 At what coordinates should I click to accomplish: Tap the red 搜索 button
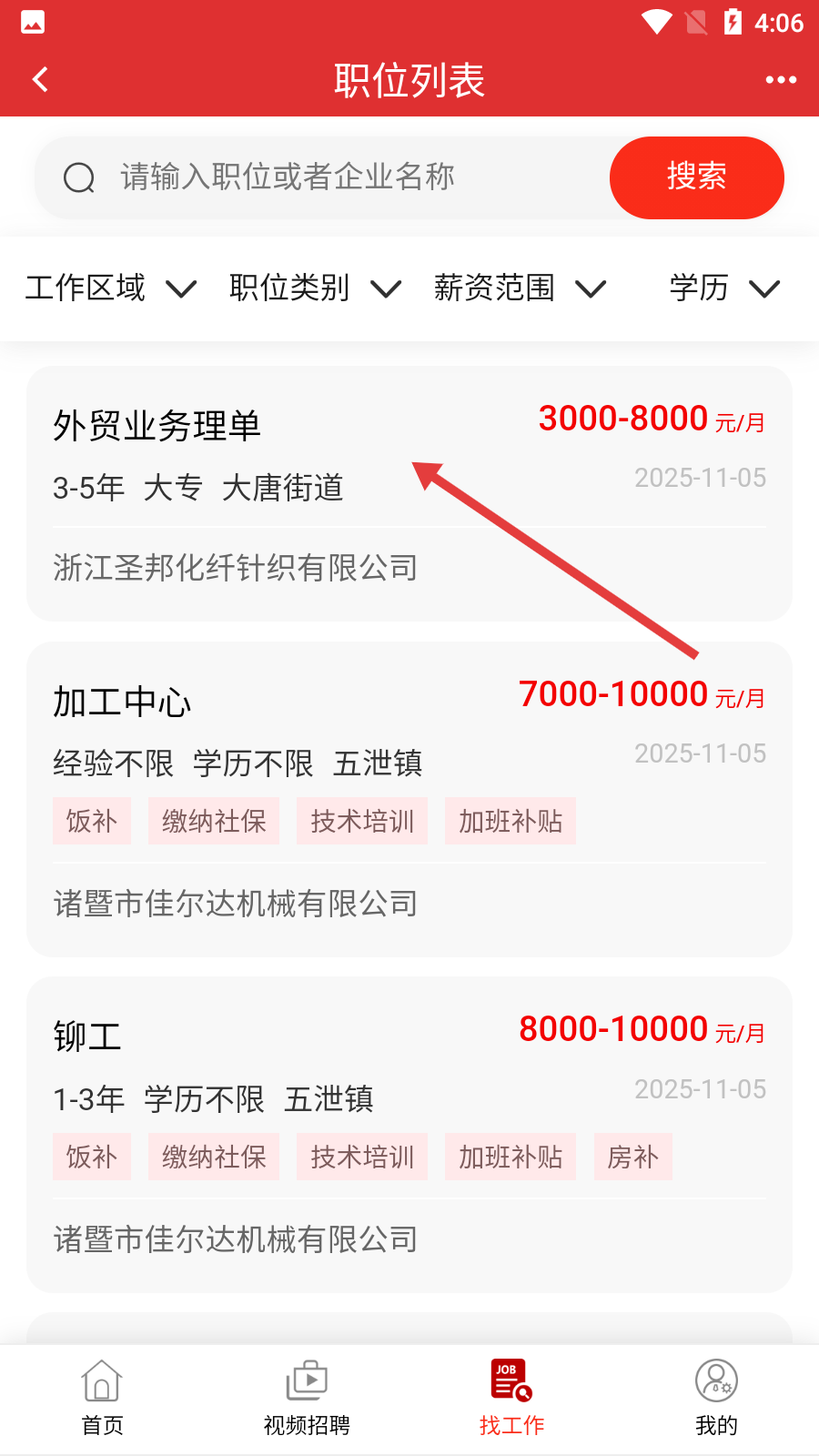(x=696, y=177)
